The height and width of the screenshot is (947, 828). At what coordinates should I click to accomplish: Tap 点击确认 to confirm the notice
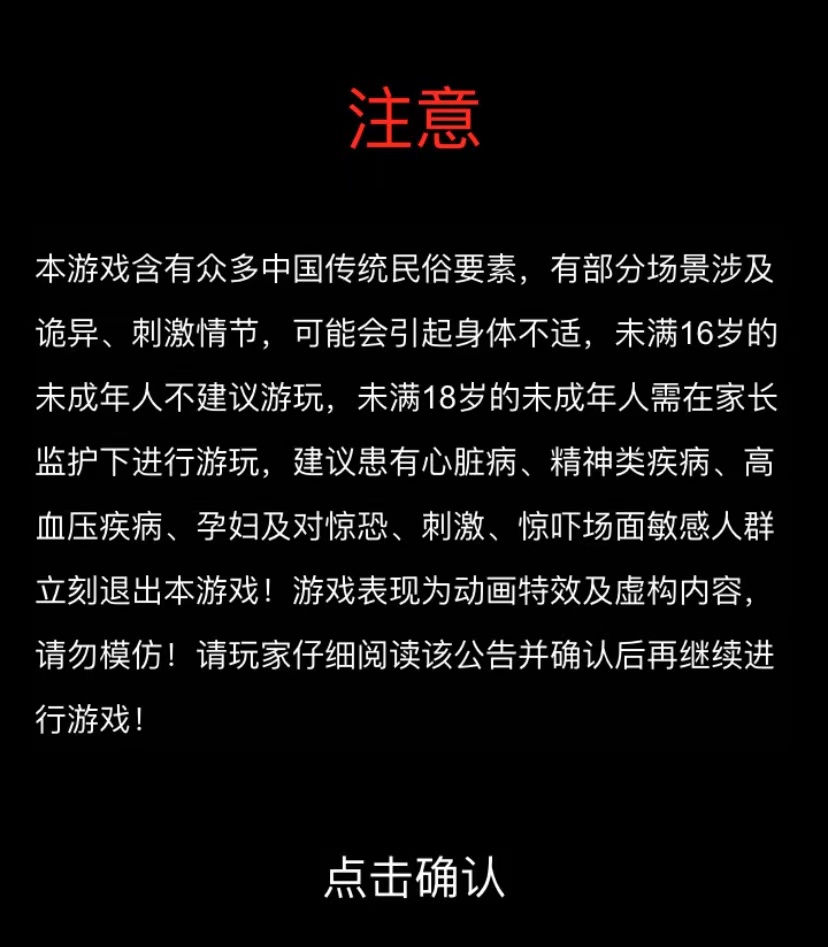point(414,877)
